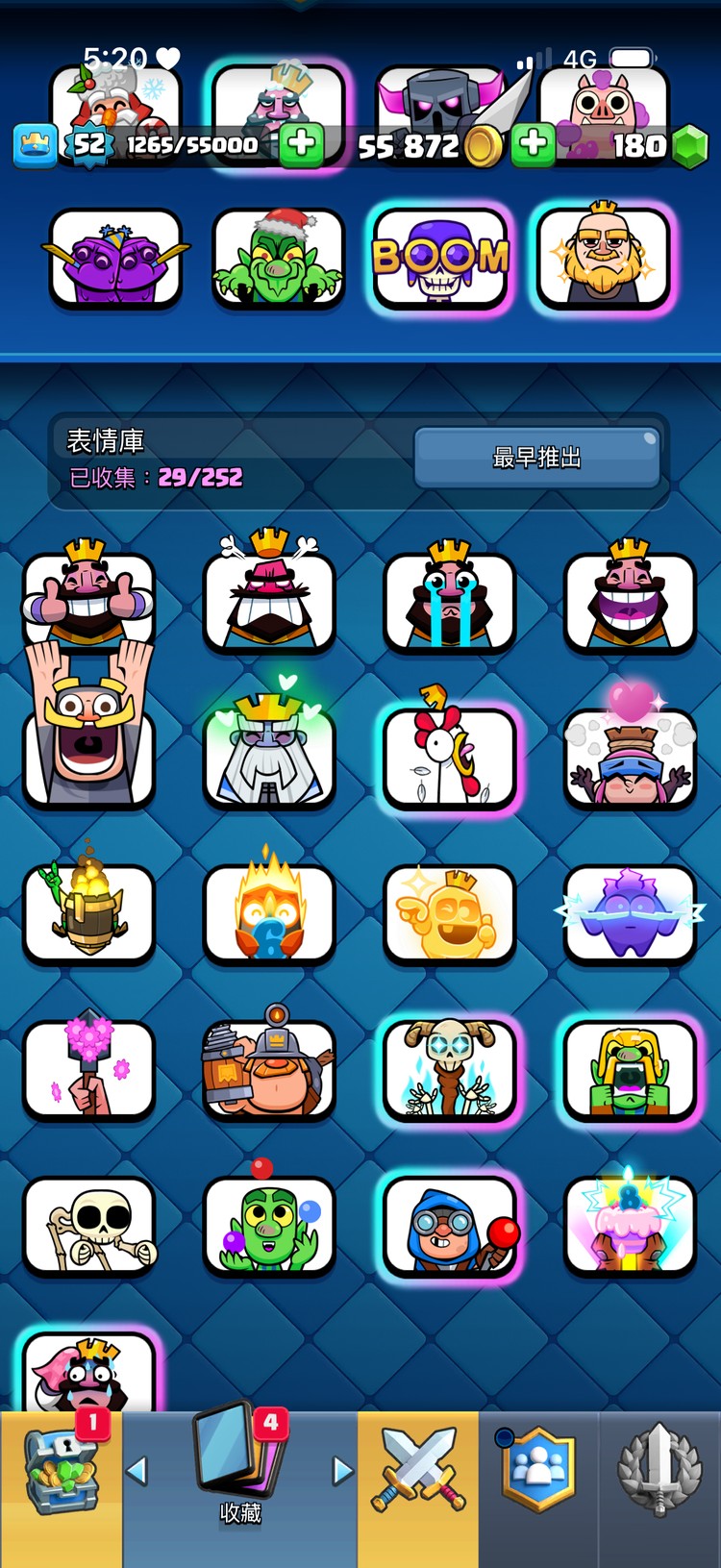The height and width of the screenshot is (1568, 721).
Task: Choose the chicken emote from the library
Action: 450,757
